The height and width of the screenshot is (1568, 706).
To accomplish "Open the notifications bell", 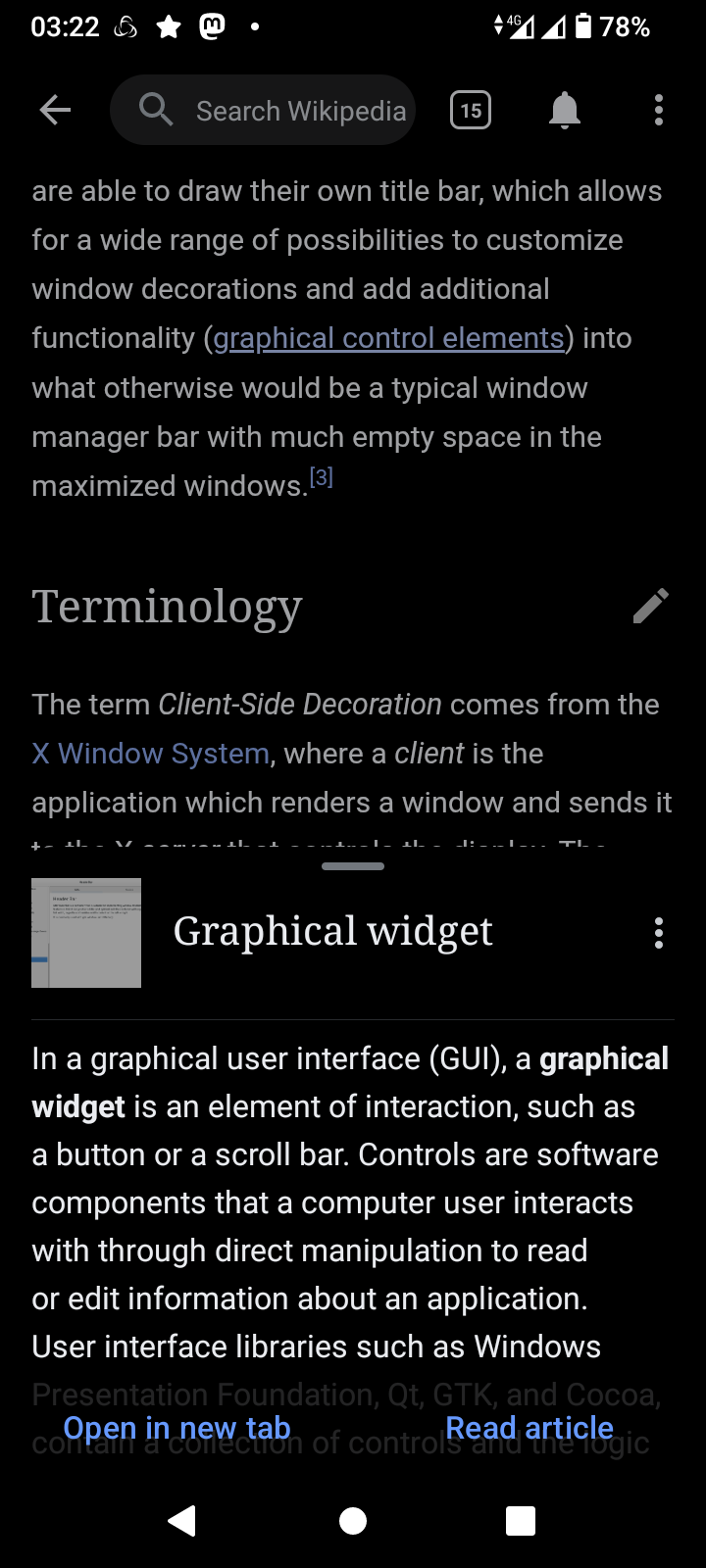I will 564,110.
